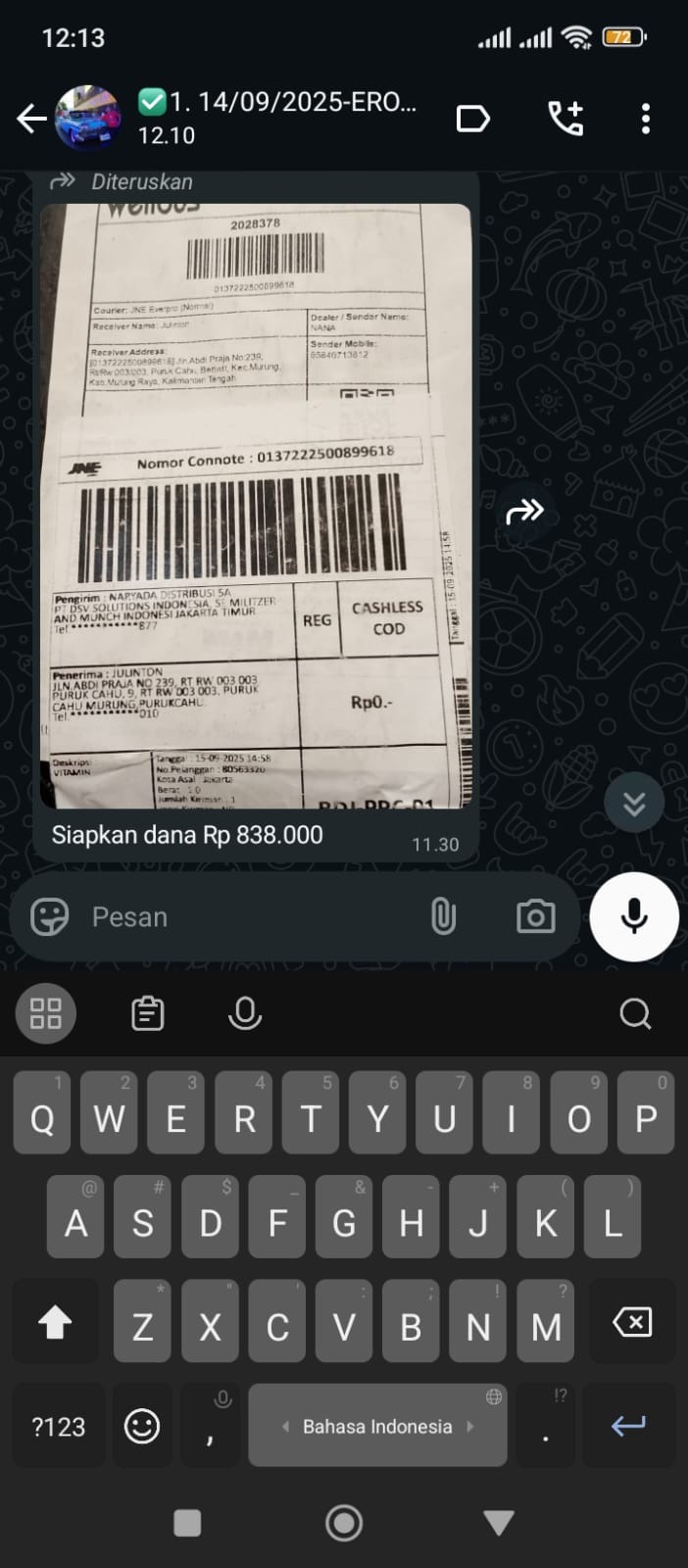Start keyboard voice typing
The height and width of the screenshot is (1568, 688).
tap(244, 1013)
